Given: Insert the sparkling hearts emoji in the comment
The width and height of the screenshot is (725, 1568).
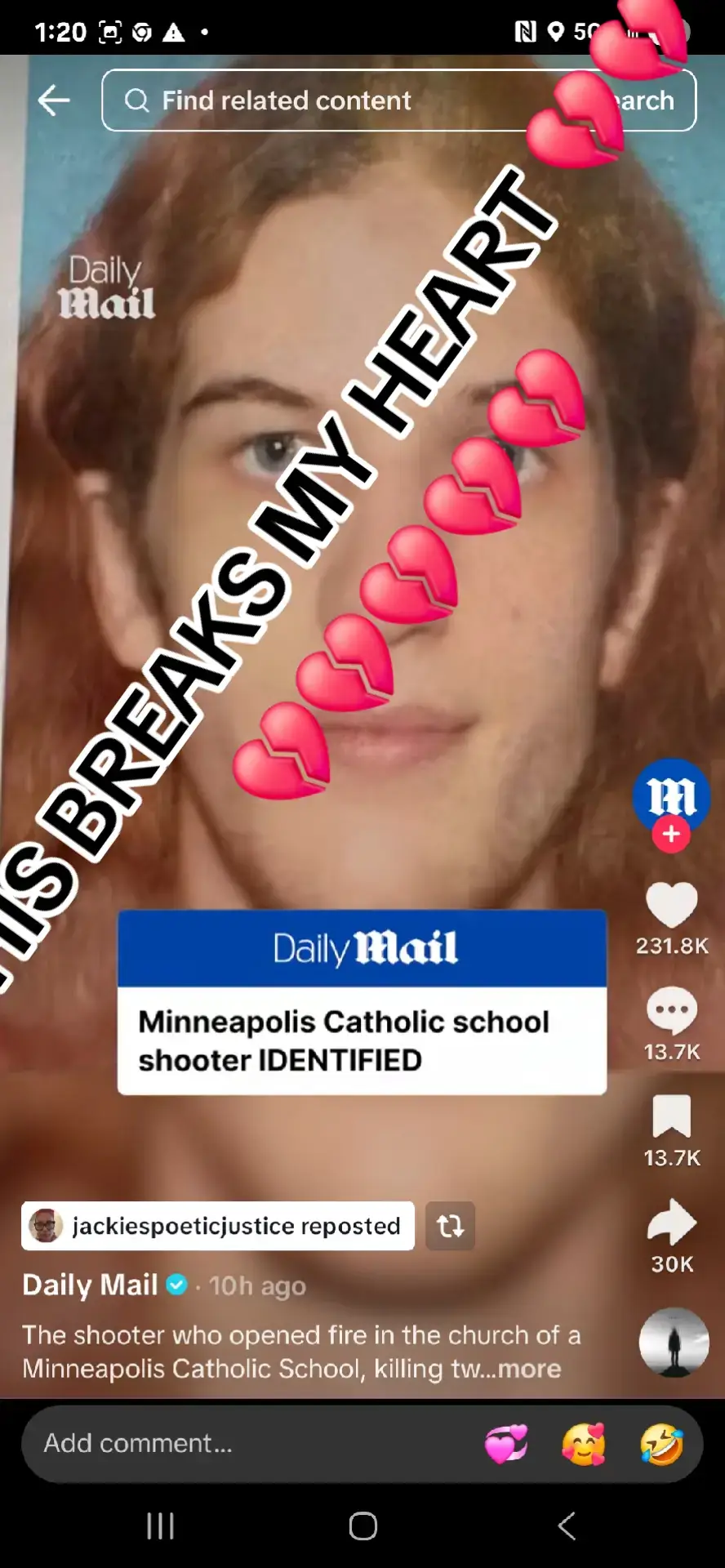Looking at the screenshot, I should 506,1443.
